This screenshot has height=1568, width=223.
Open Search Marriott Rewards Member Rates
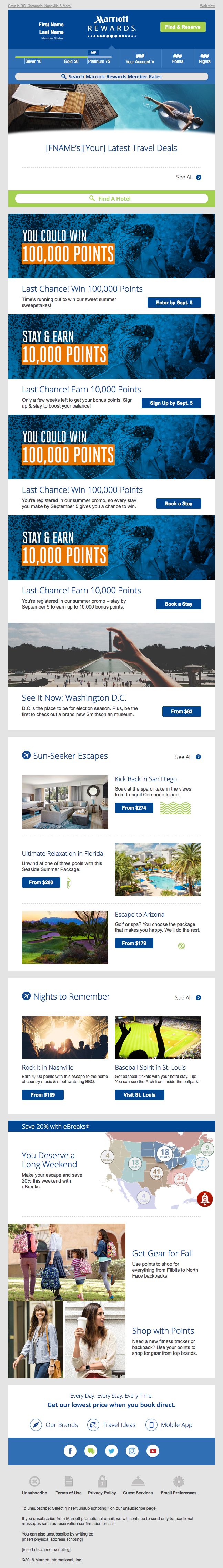click(111, 77)
